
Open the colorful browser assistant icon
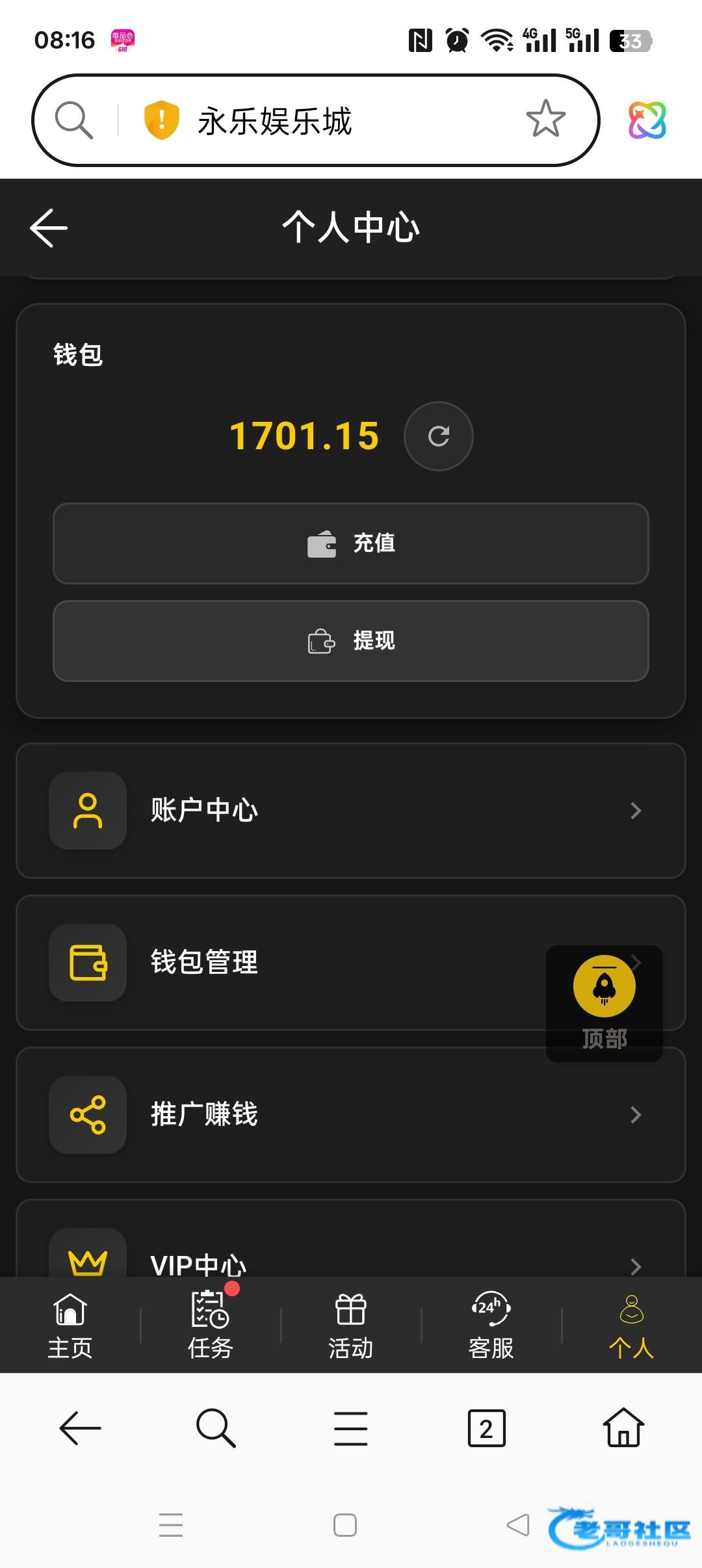coord(647,120)
